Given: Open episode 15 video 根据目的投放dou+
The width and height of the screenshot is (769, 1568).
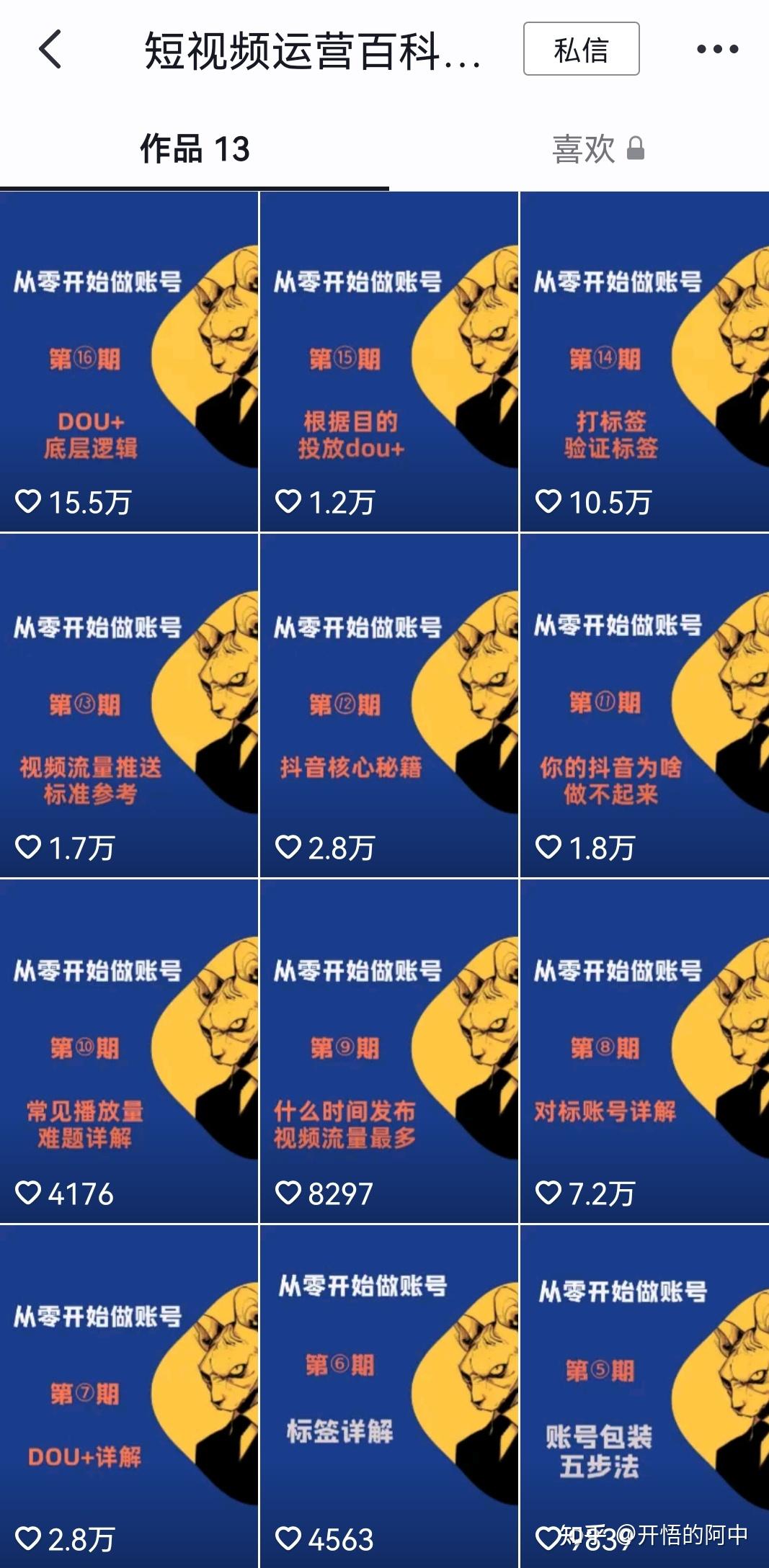Looking at the screenshot, I should click(x=388, y=362).
